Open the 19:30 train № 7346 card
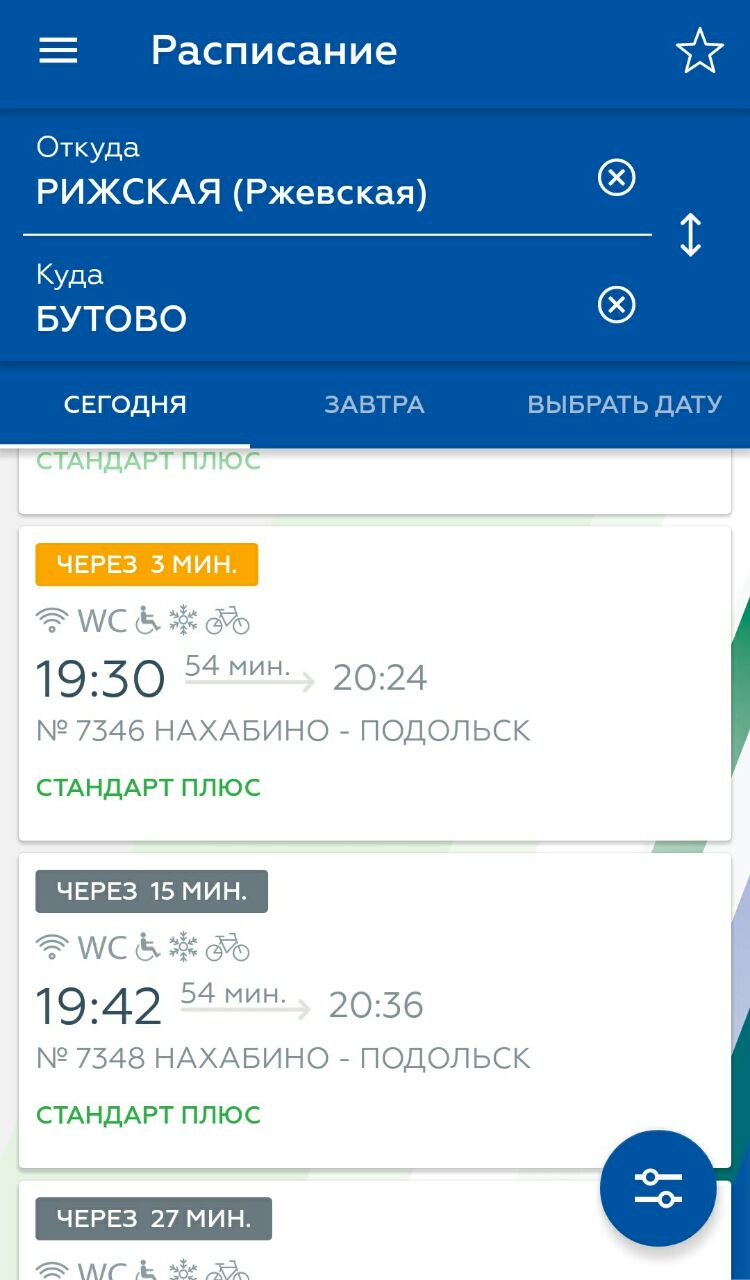The height and width of the screenshot is (1280, 750). (x=375, y=683)
